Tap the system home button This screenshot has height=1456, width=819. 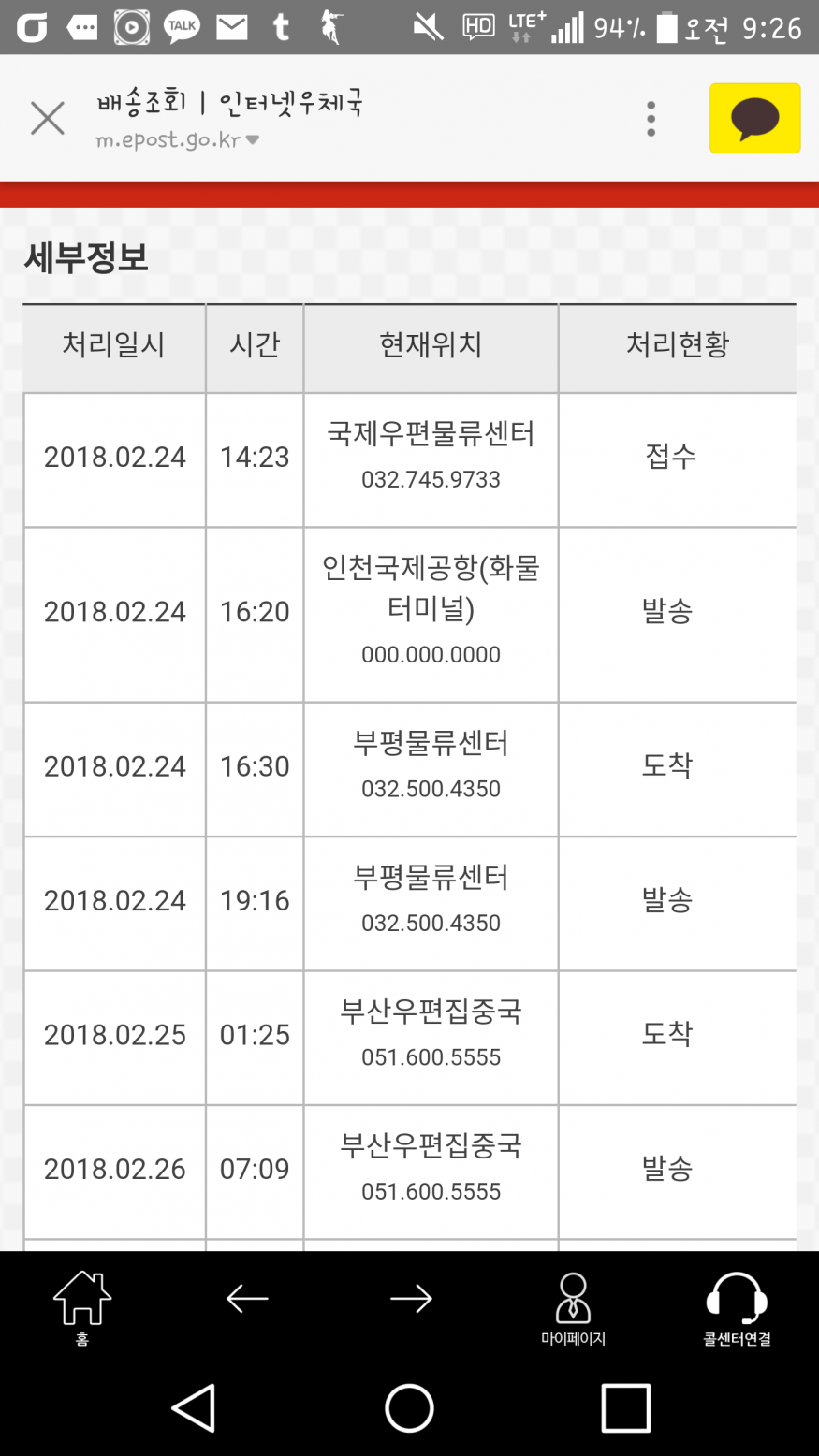pyautogui.click(x=409, y=1407)
